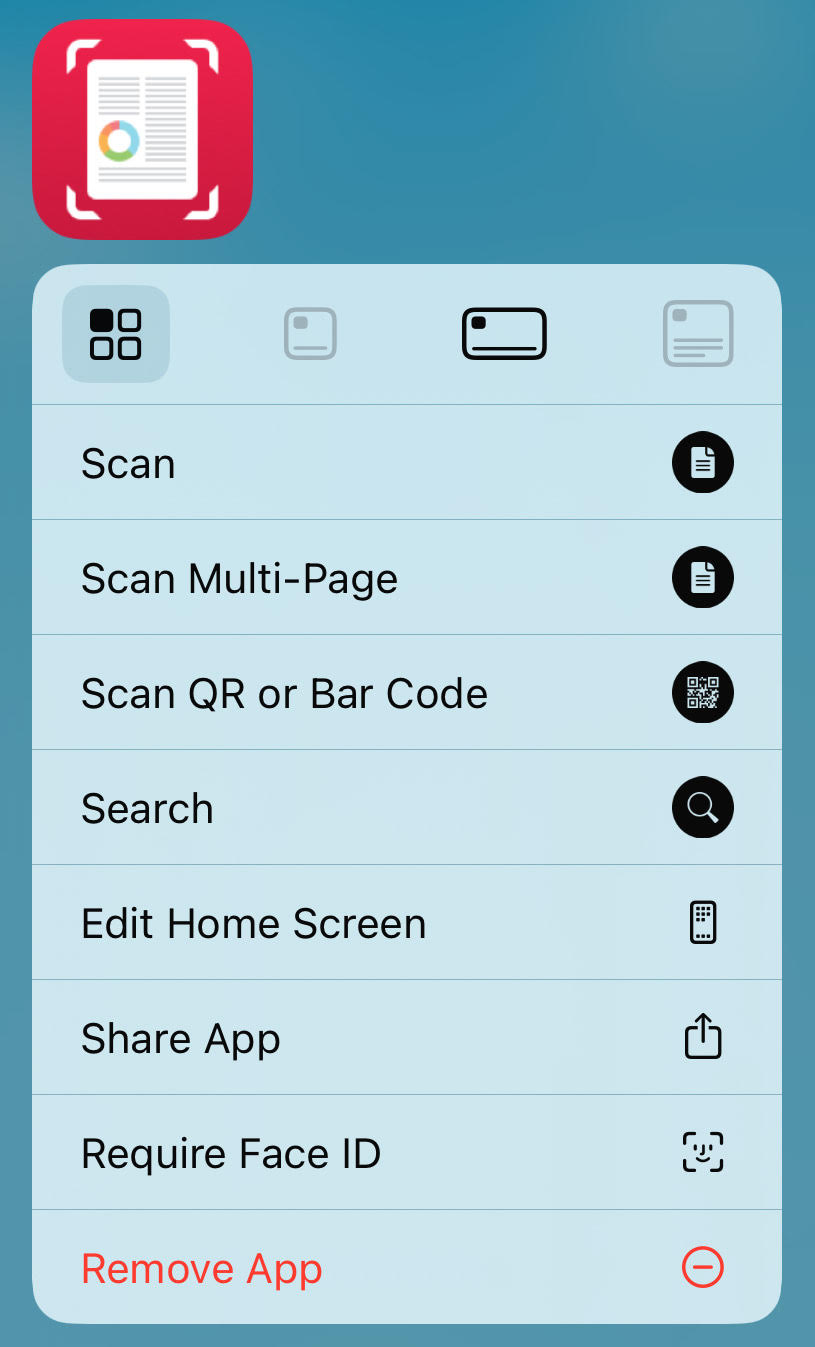The height and width of the screenshot is (1347, 815).
Task: Open the Search quick action
Action: point(406,808)
